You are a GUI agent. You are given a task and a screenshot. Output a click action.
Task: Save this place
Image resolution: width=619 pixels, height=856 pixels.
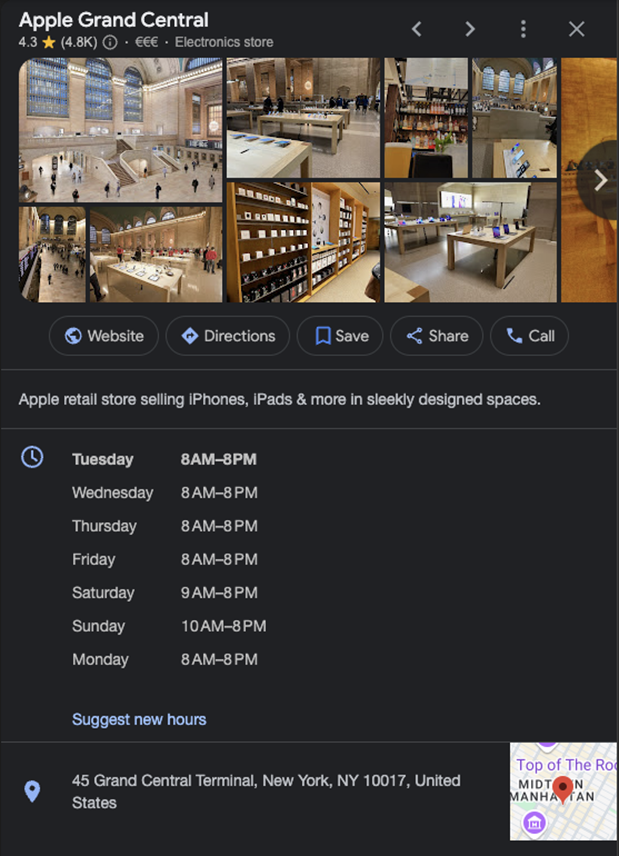tap(340, 336)
